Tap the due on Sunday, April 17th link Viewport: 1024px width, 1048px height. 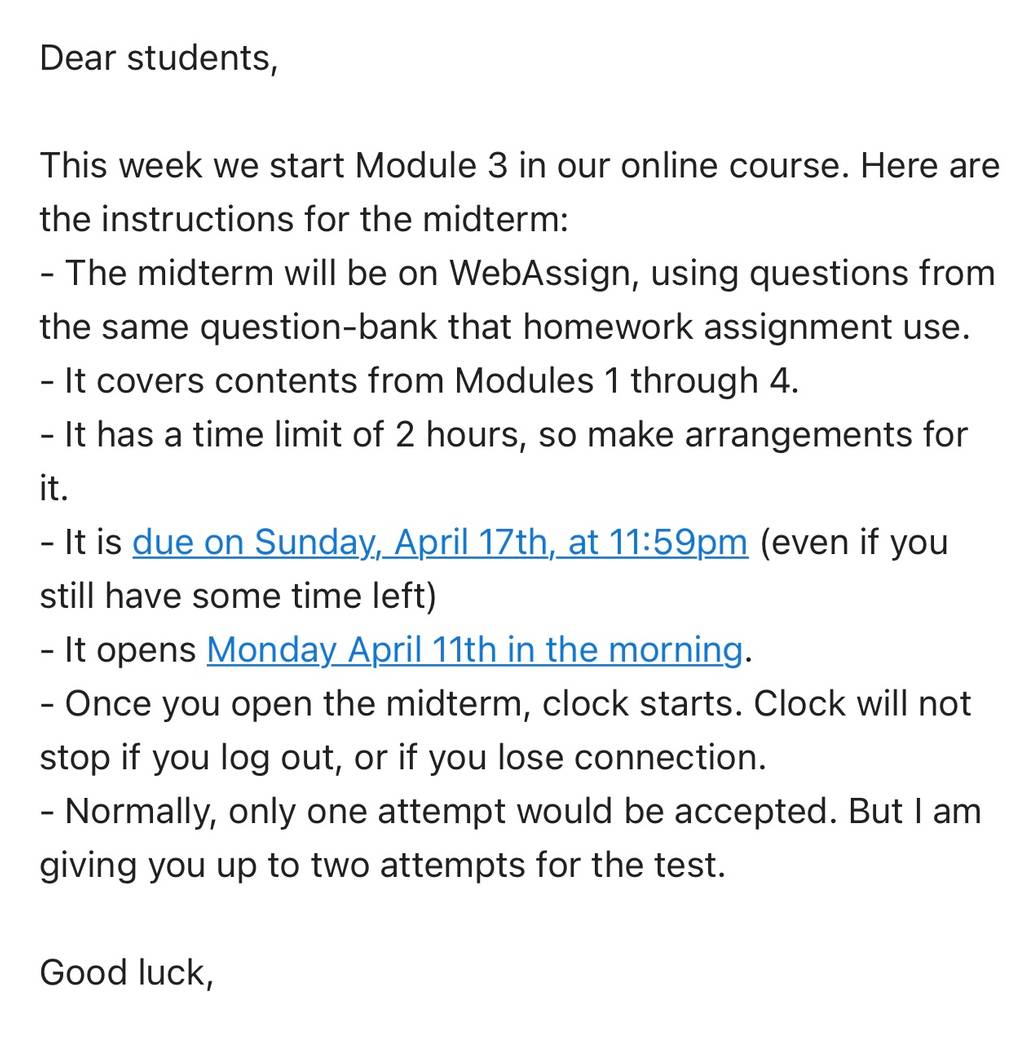[440, 542]
